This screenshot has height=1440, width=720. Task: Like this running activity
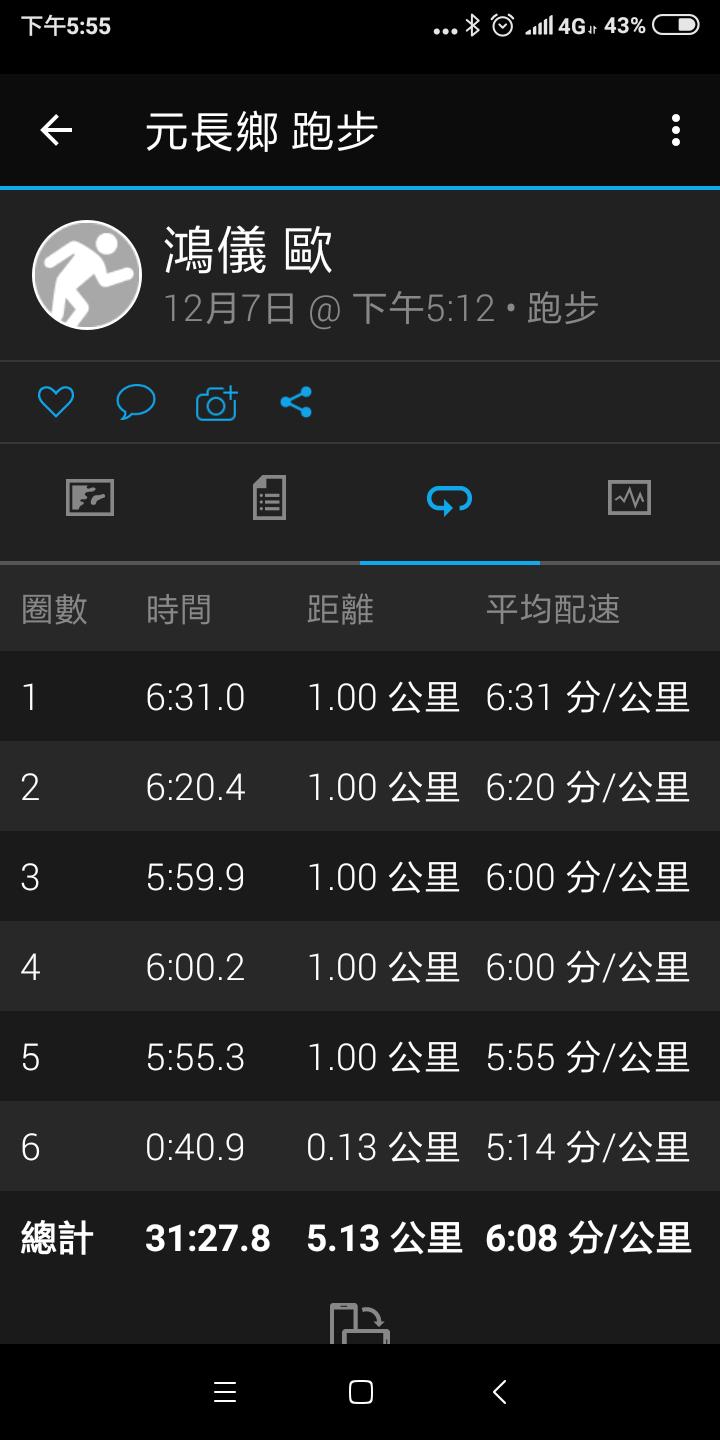tap(56, 402)
